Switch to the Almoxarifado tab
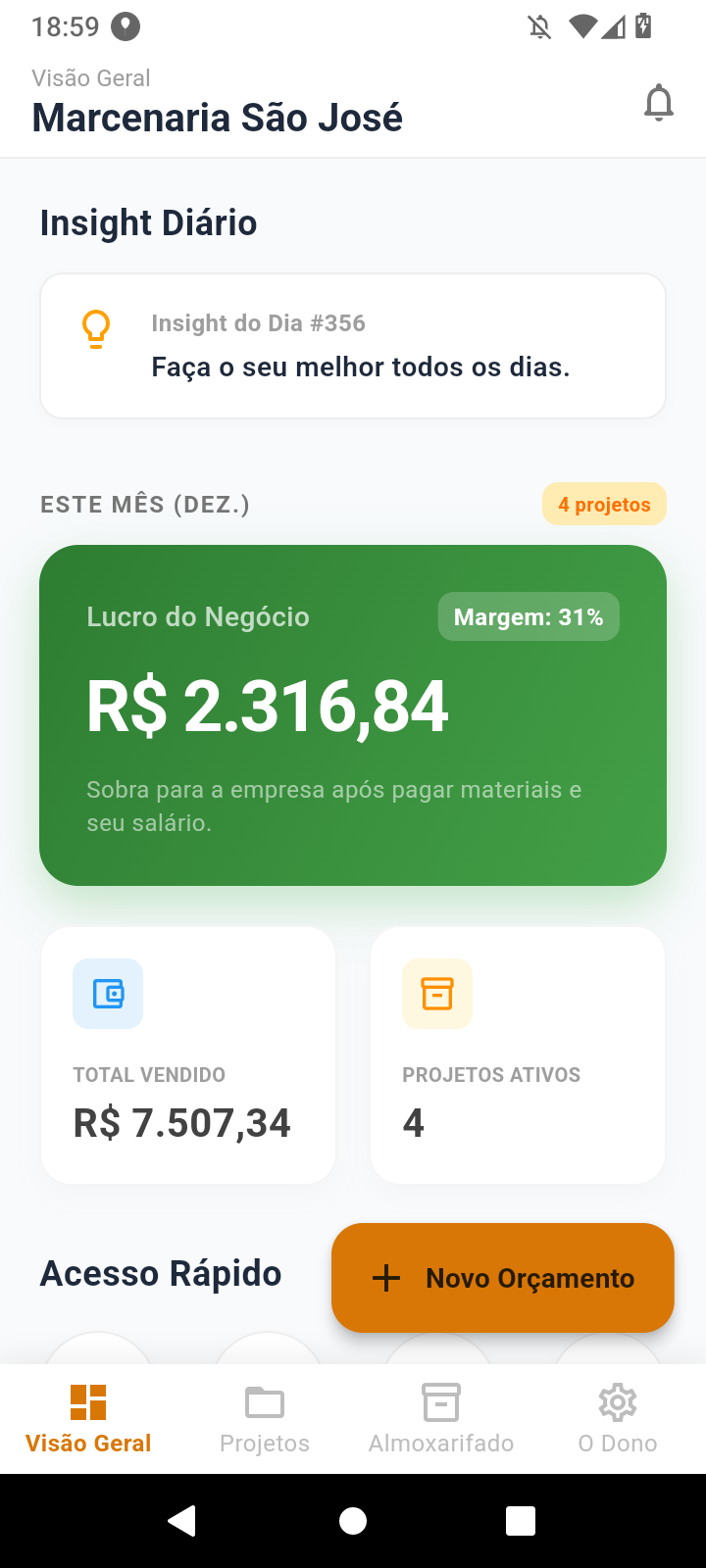Image resolution: width=706 pixels, height=1568 pixels. [x=441, y=1418]
